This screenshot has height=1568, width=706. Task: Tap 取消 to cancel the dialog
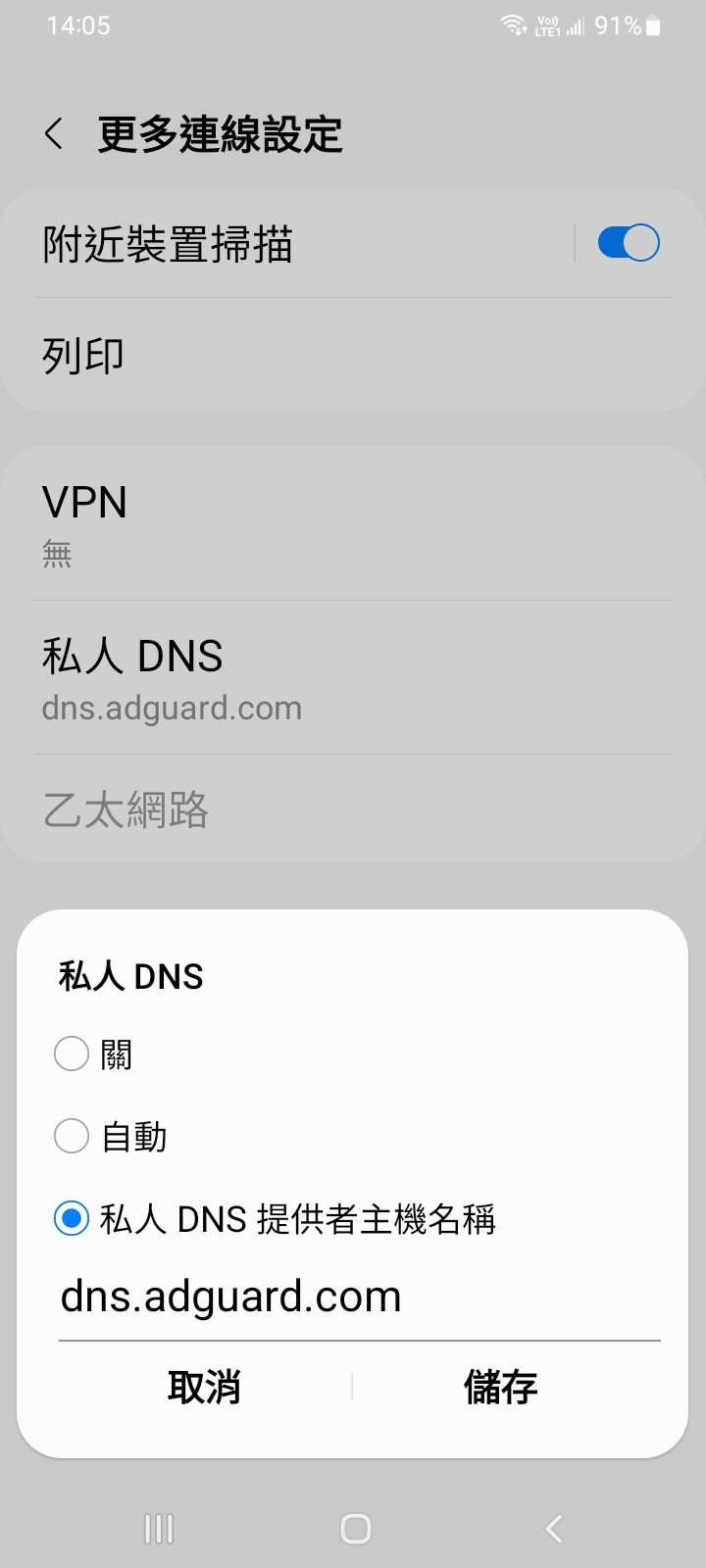click(204, 1387)
